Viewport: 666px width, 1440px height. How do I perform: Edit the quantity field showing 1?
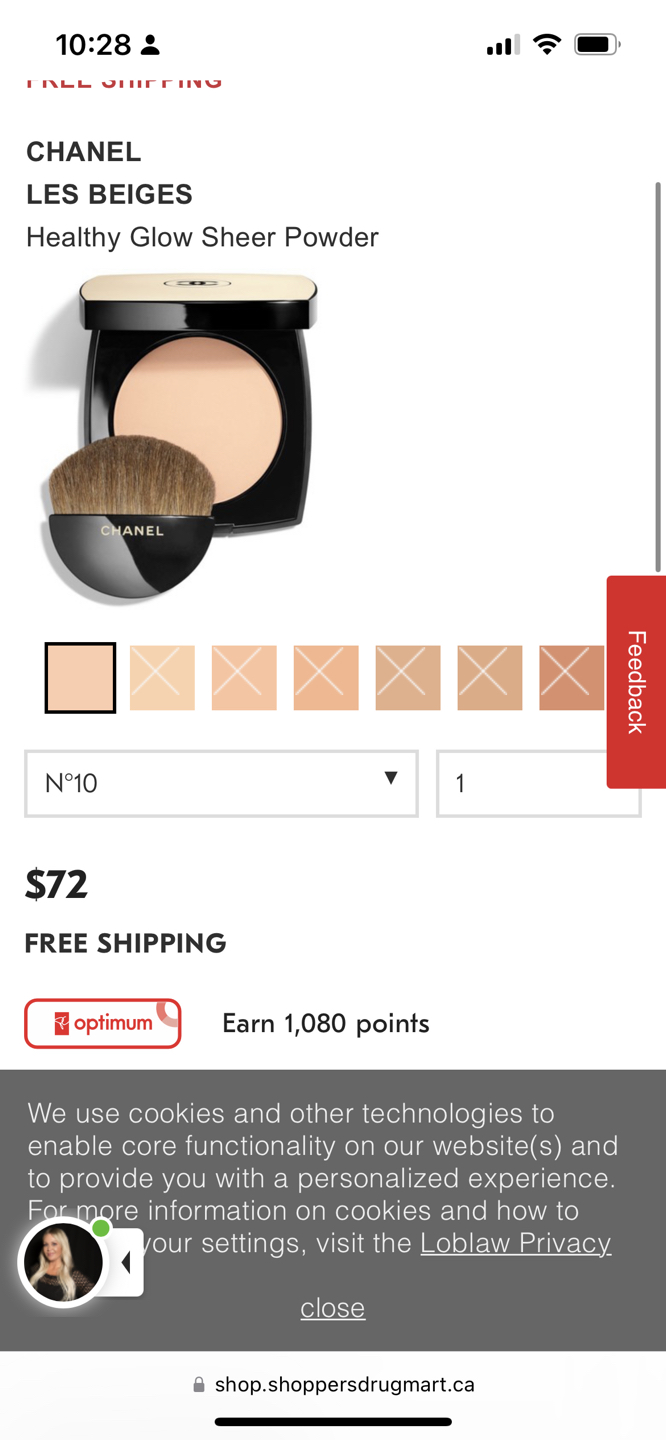coord(520,783)
